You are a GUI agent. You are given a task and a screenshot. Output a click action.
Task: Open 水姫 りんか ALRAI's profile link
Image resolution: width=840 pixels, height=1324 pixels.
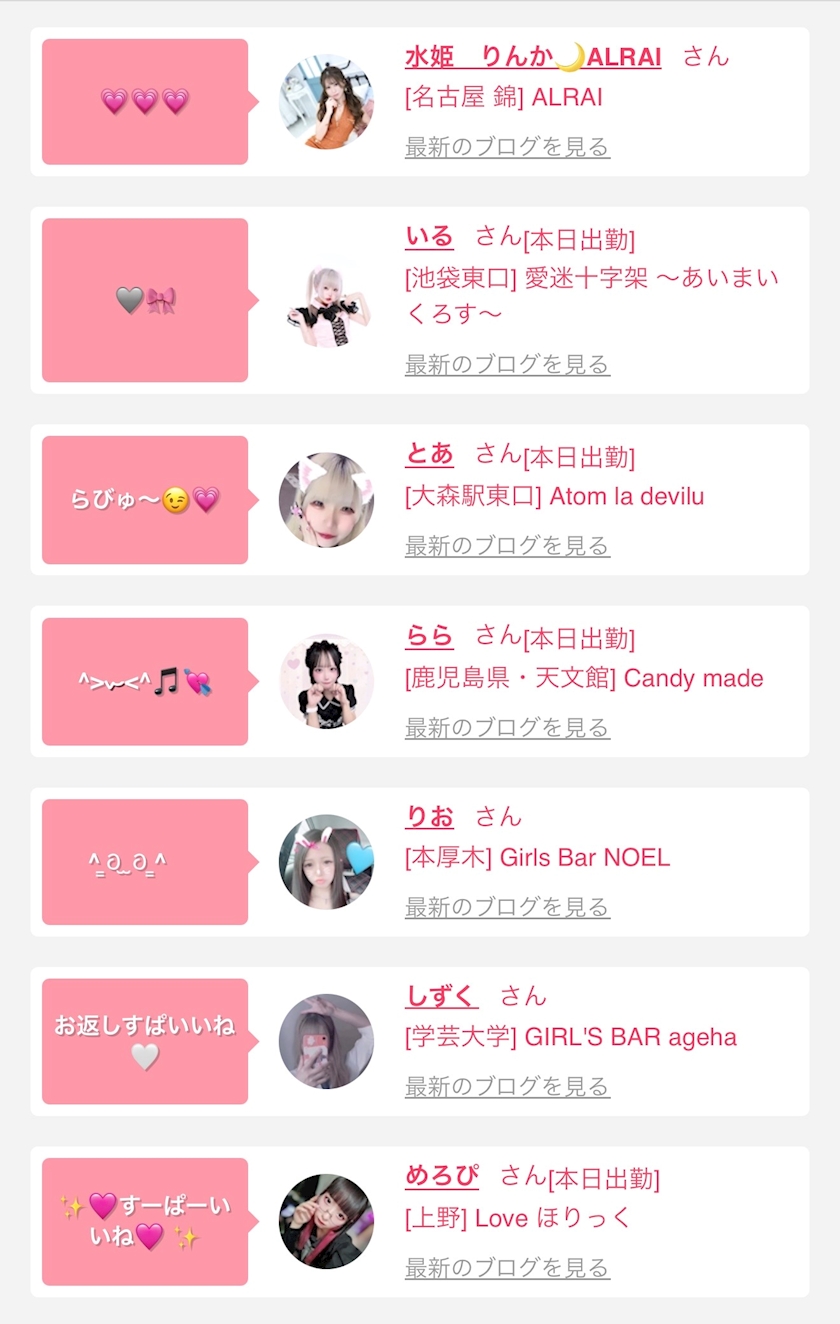[x=533, y=57]
